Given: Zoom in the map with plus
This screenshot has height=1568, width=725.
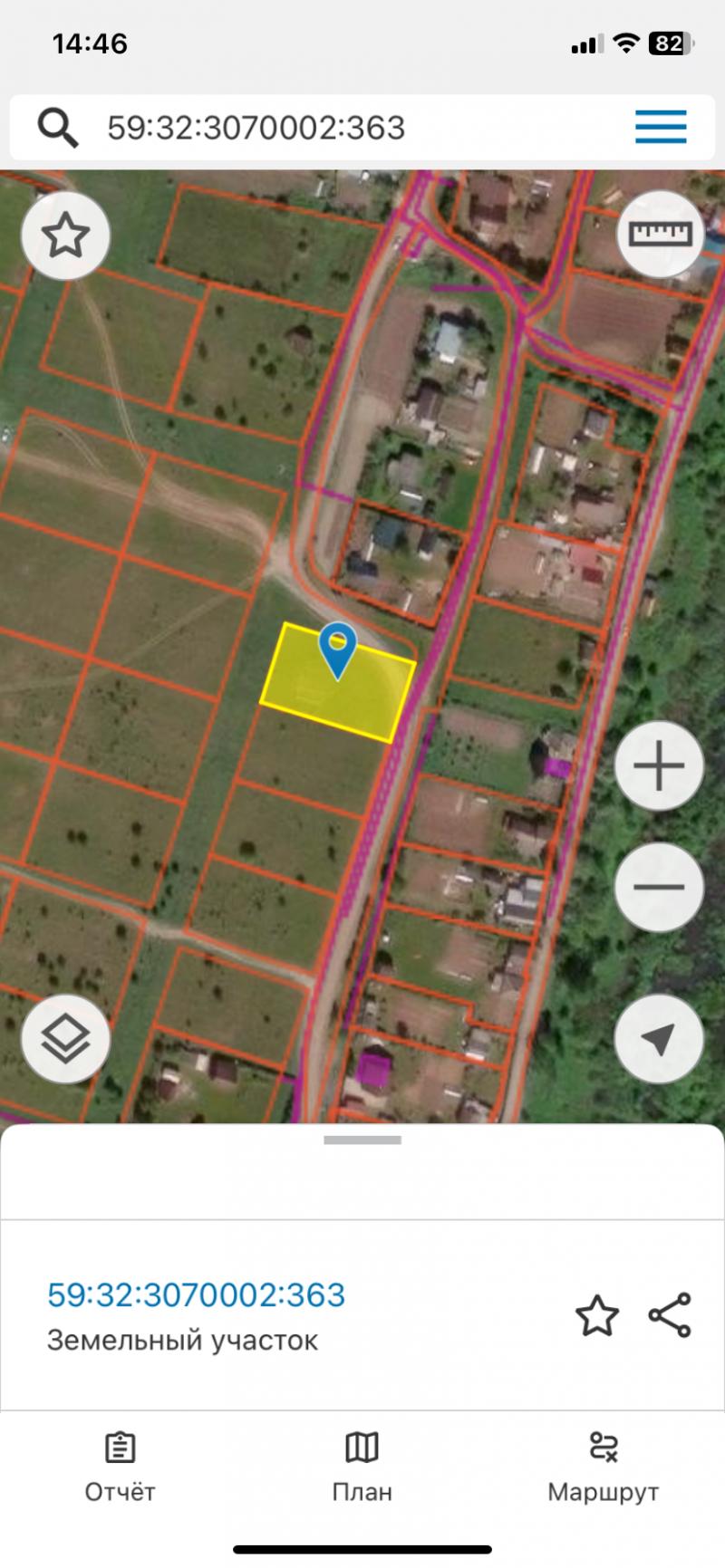Looking at the screenshot, I should click(x=659, y=767).
